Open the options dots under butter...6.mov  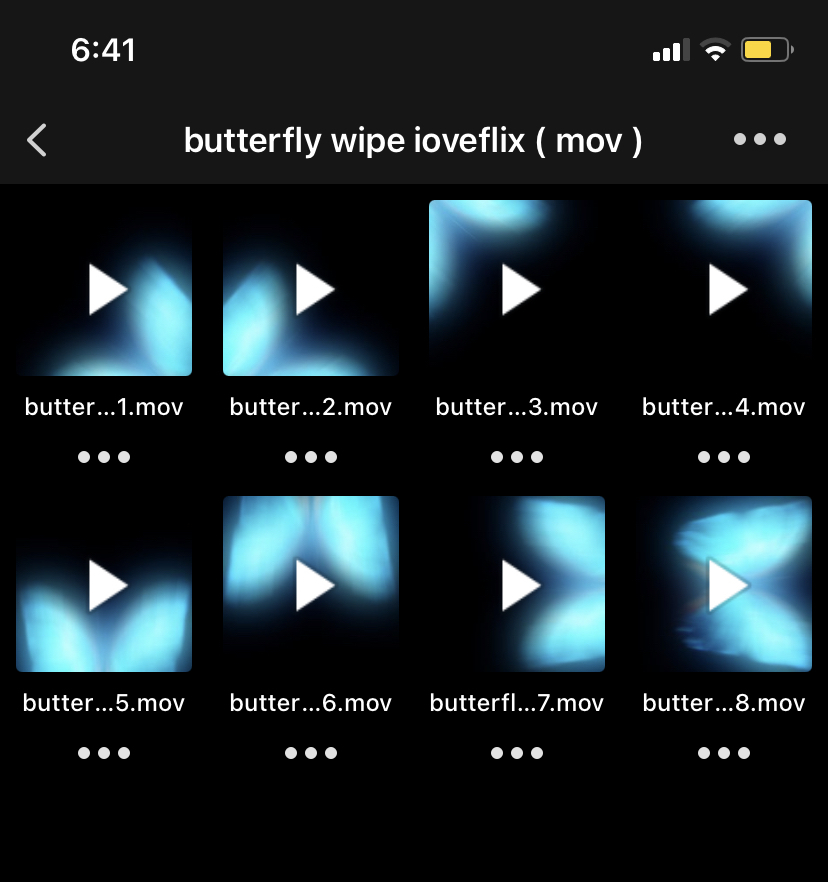pyautogui.click(x=311, y=753)
